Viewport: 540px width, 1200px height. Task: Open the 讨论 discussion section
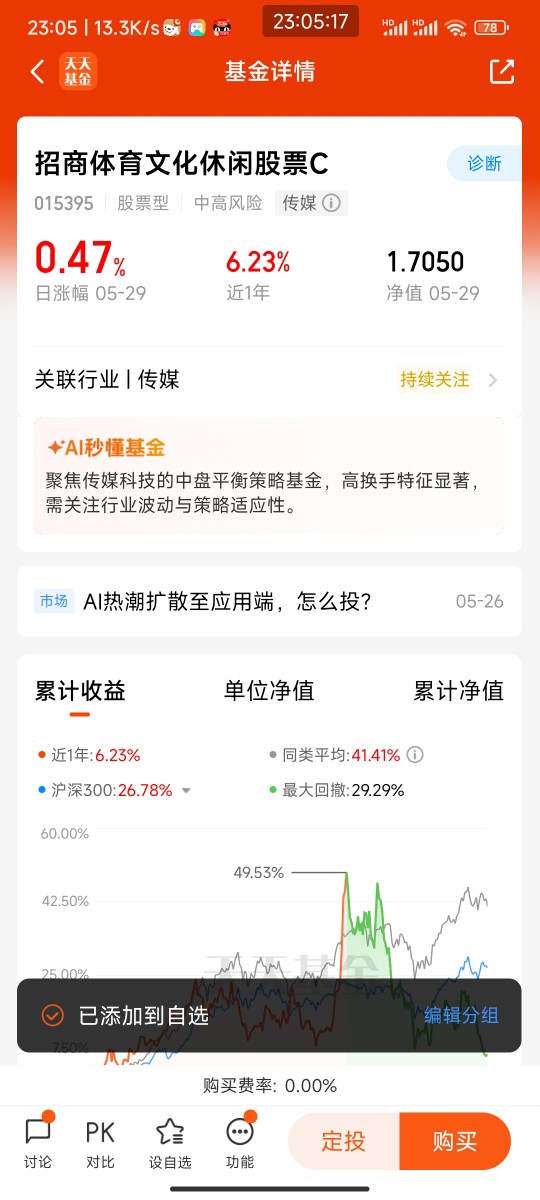coord(38,1142)
